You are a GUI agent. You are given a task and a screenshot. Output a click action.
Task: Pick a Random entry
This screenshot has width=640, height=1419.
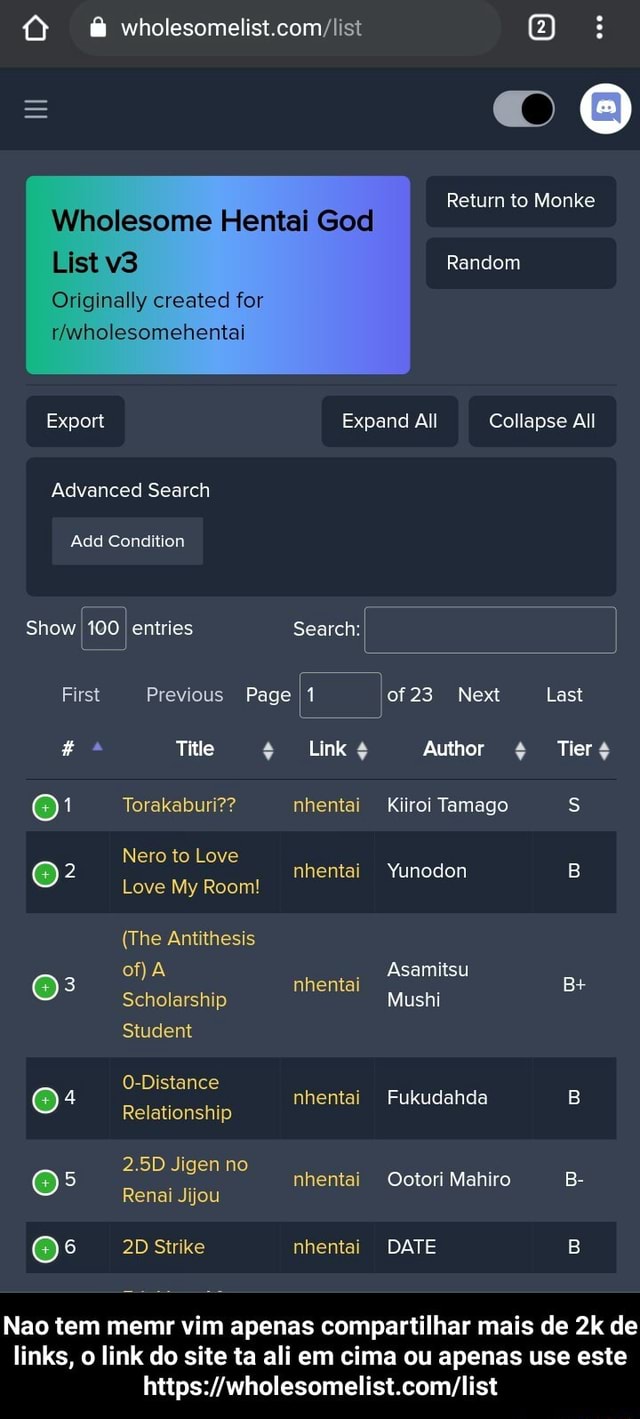(x=521, y=263)
